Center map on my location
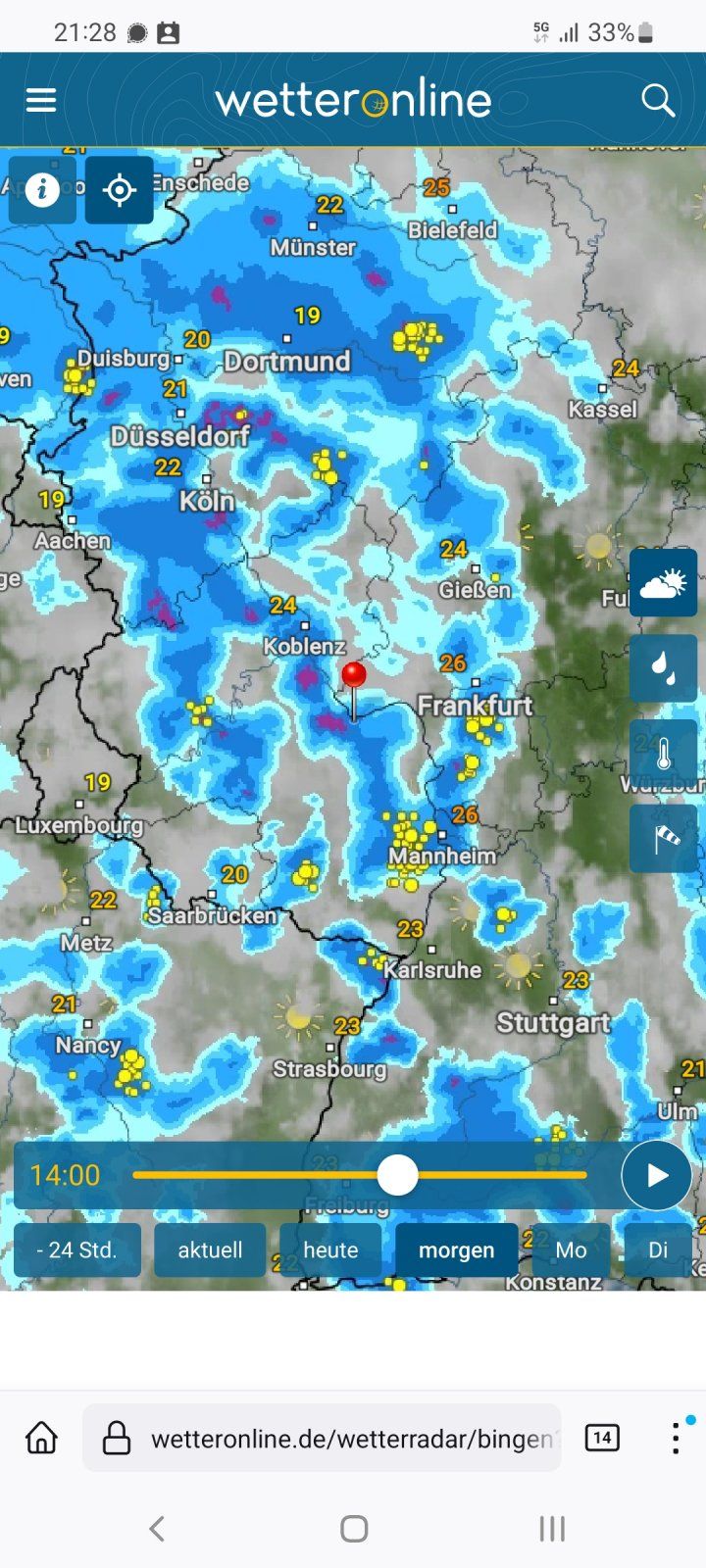 pyautogui.click(x=119, y=190)
